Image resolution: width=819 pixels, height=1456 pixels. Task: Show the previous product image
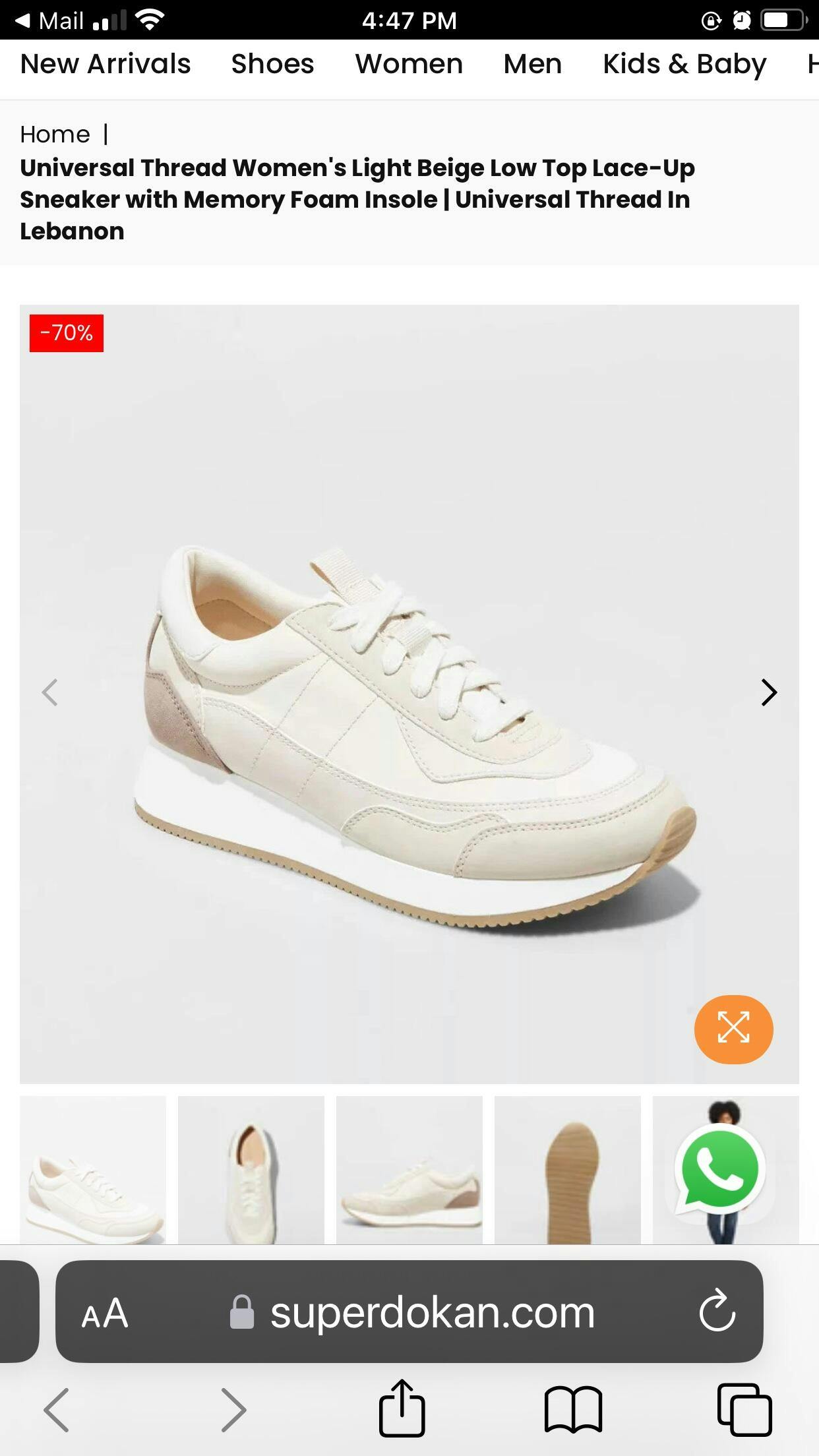point(50,692)
